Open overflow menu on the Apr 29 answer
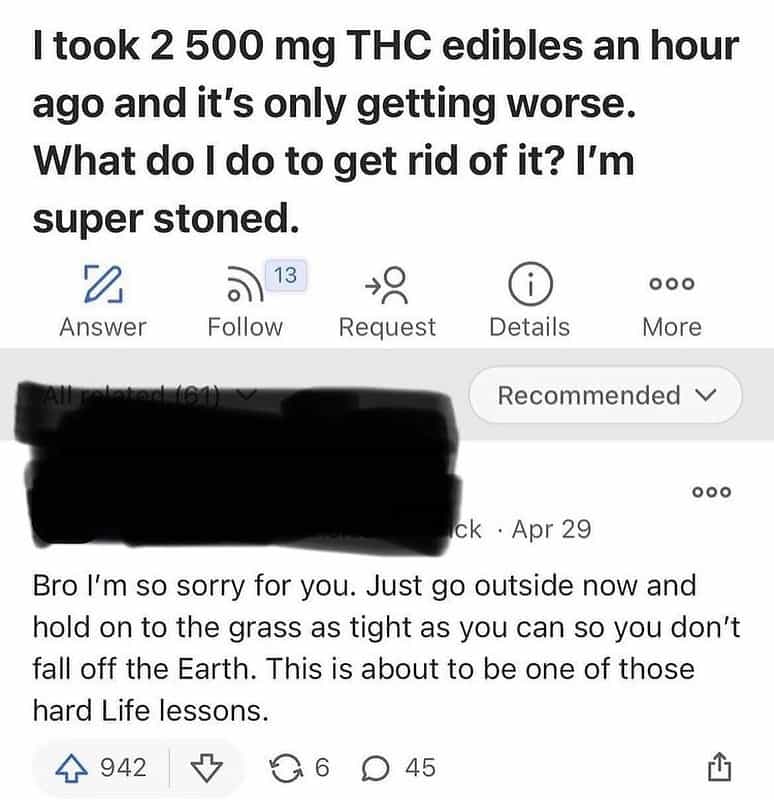774x800 pixels. (712, 492)
